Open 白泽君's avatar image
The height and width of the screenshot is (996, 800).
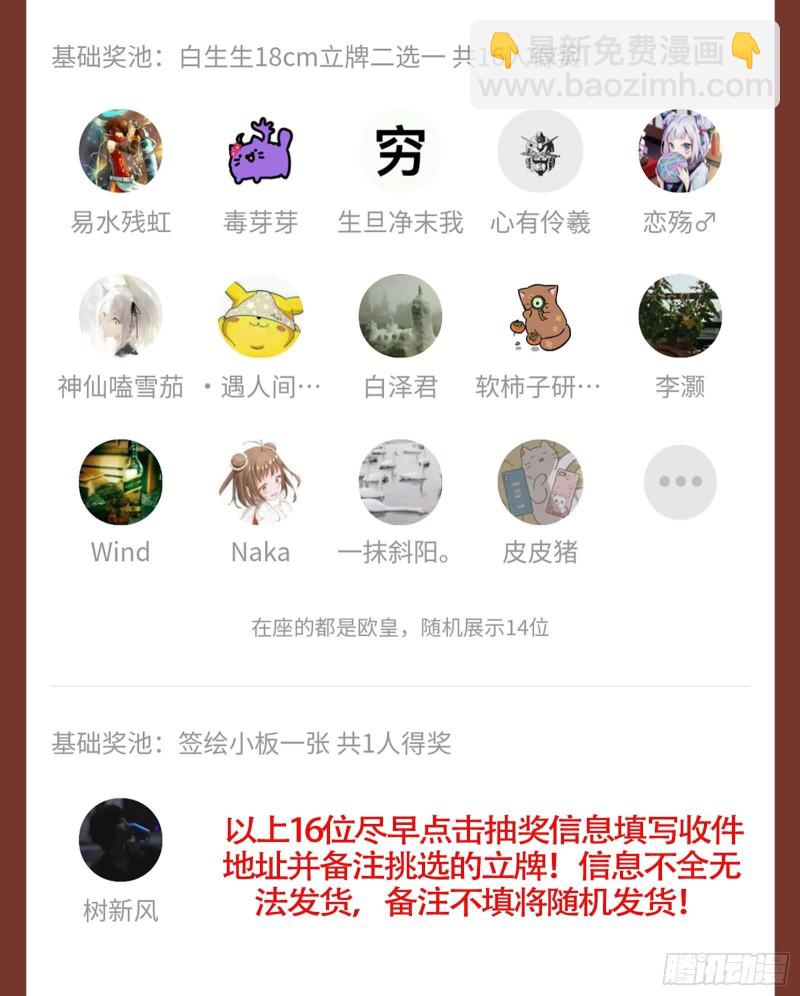point(400,315)
